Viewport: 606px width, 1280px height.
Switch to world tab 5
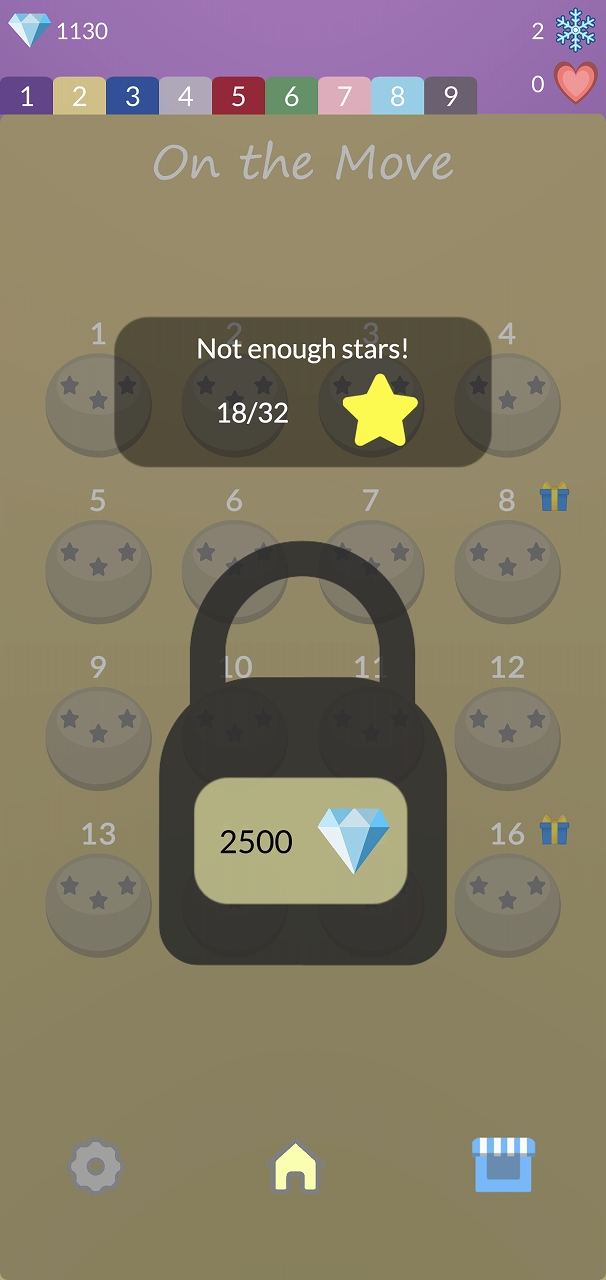[x=238, y=96]
